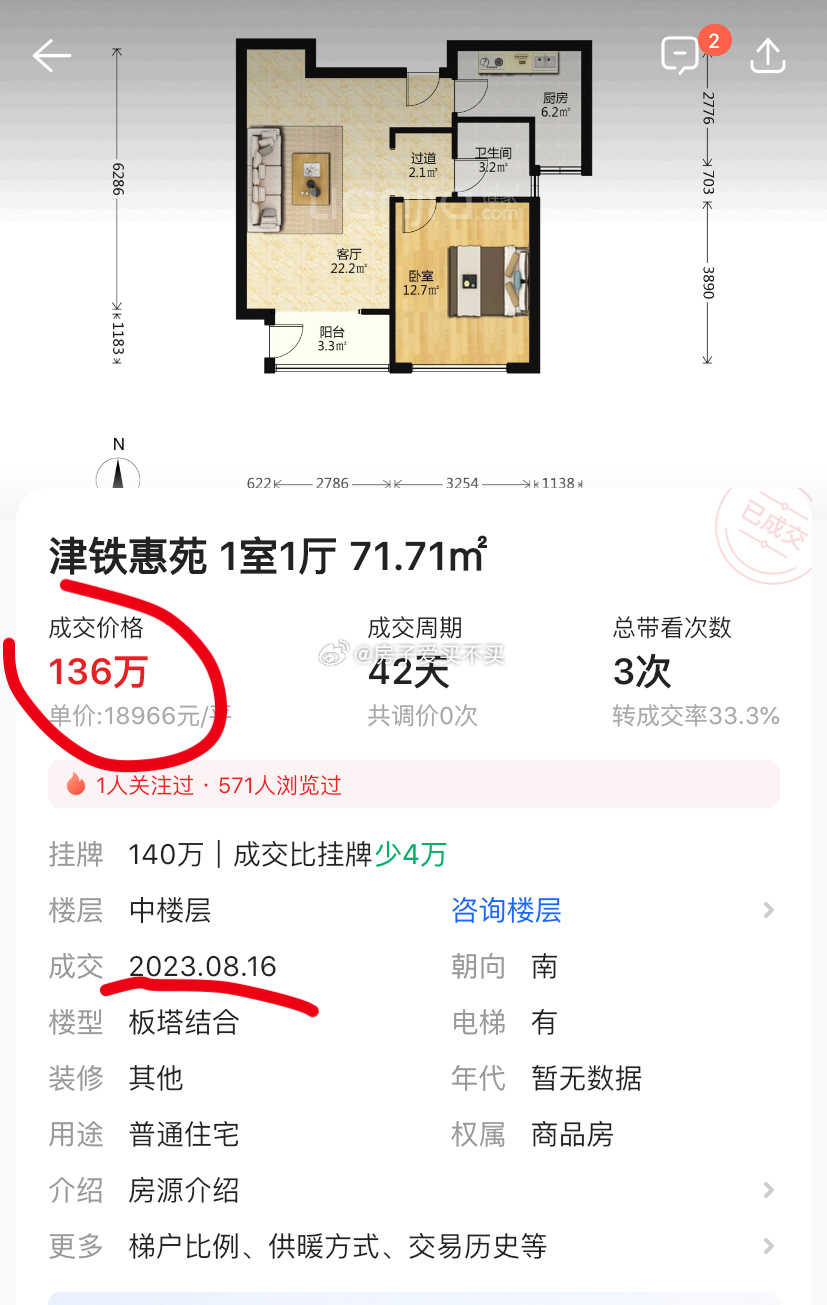Share the listing using the share icon
Viewport: 827px width, 1305px height.
click(768, 56)
